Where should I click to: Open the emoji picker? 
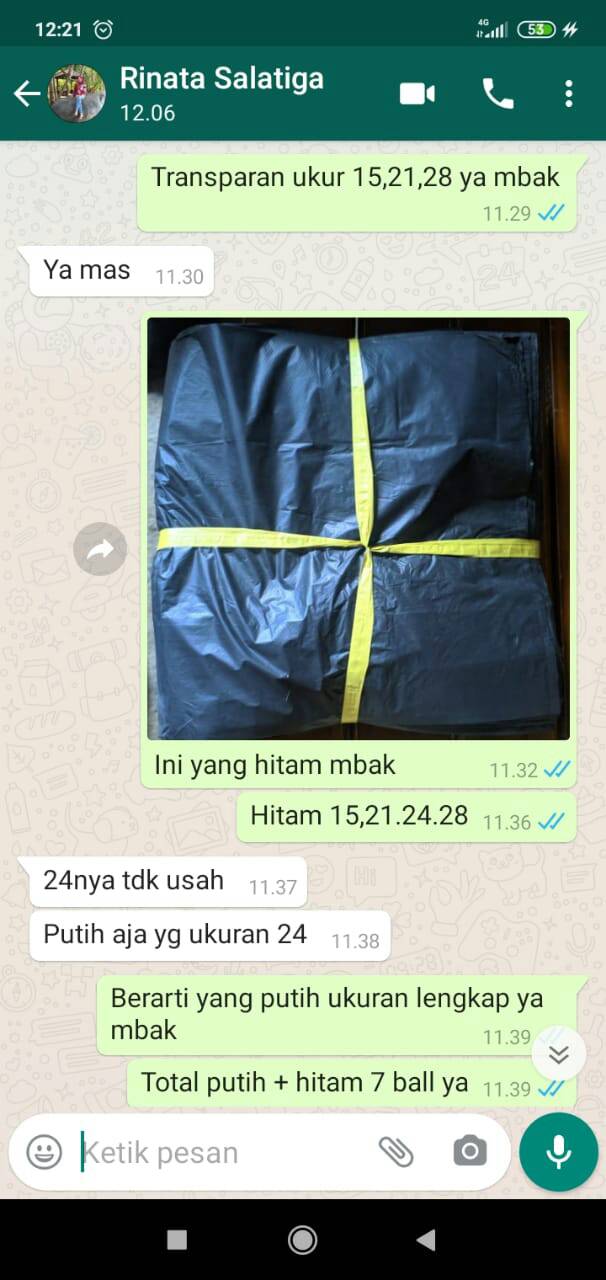click(x=44, y=1152)
